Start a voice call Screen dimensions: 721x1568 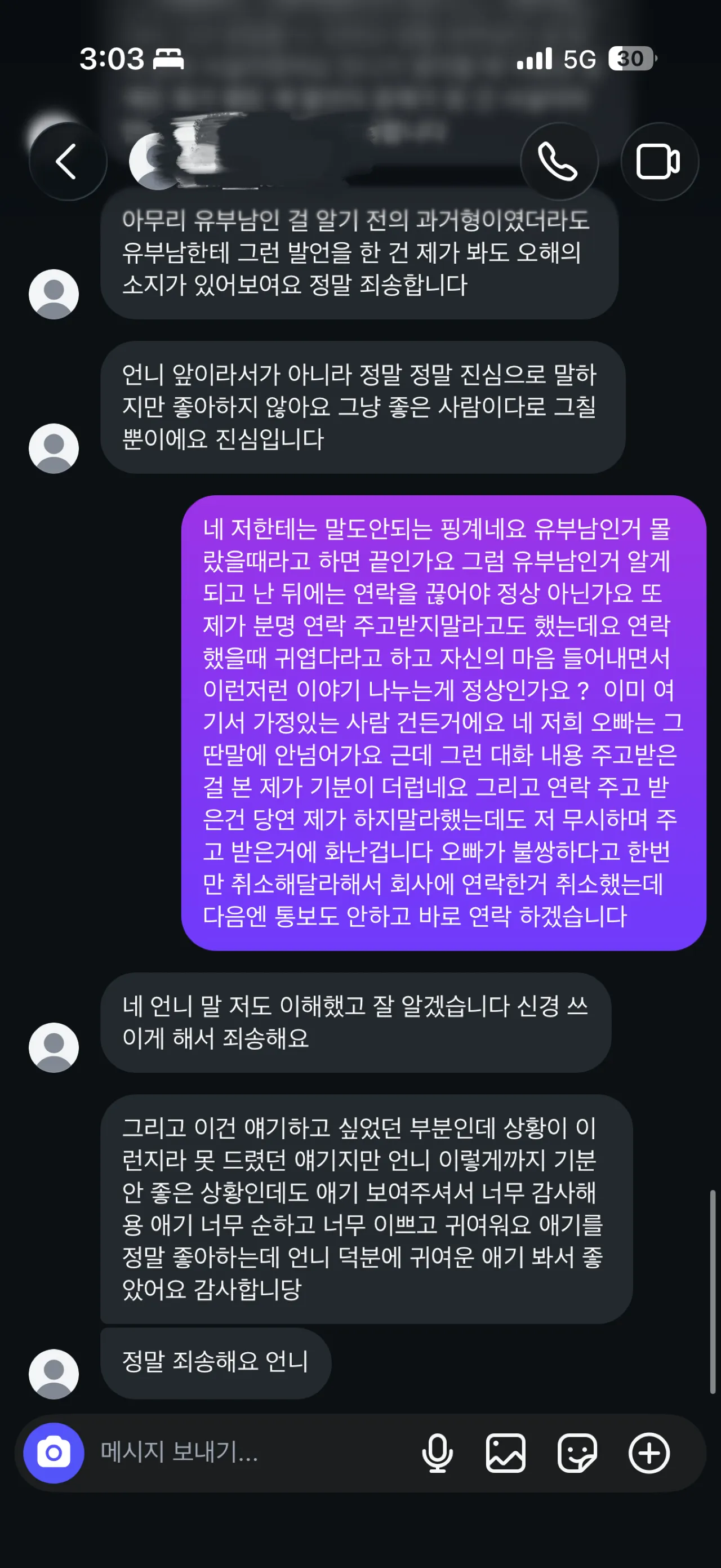(x=559, y=162)
